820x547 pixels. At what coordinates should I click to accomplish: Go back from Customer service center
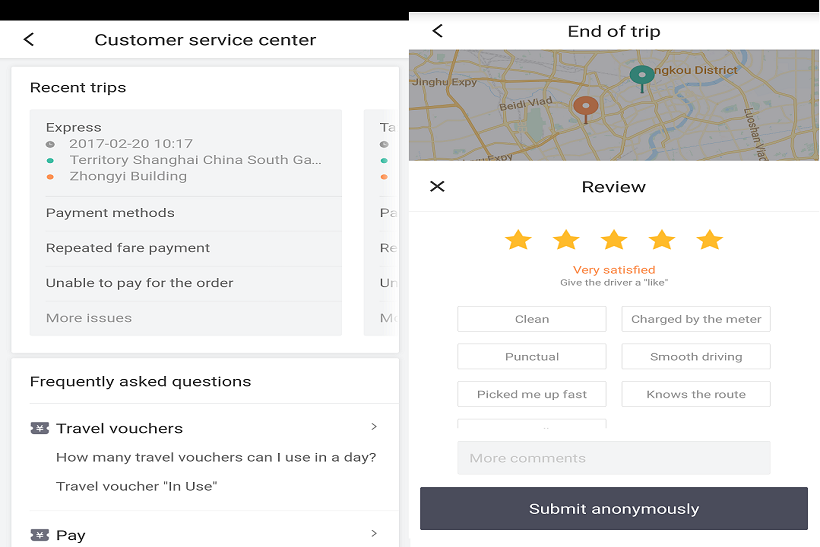point(29,40)
